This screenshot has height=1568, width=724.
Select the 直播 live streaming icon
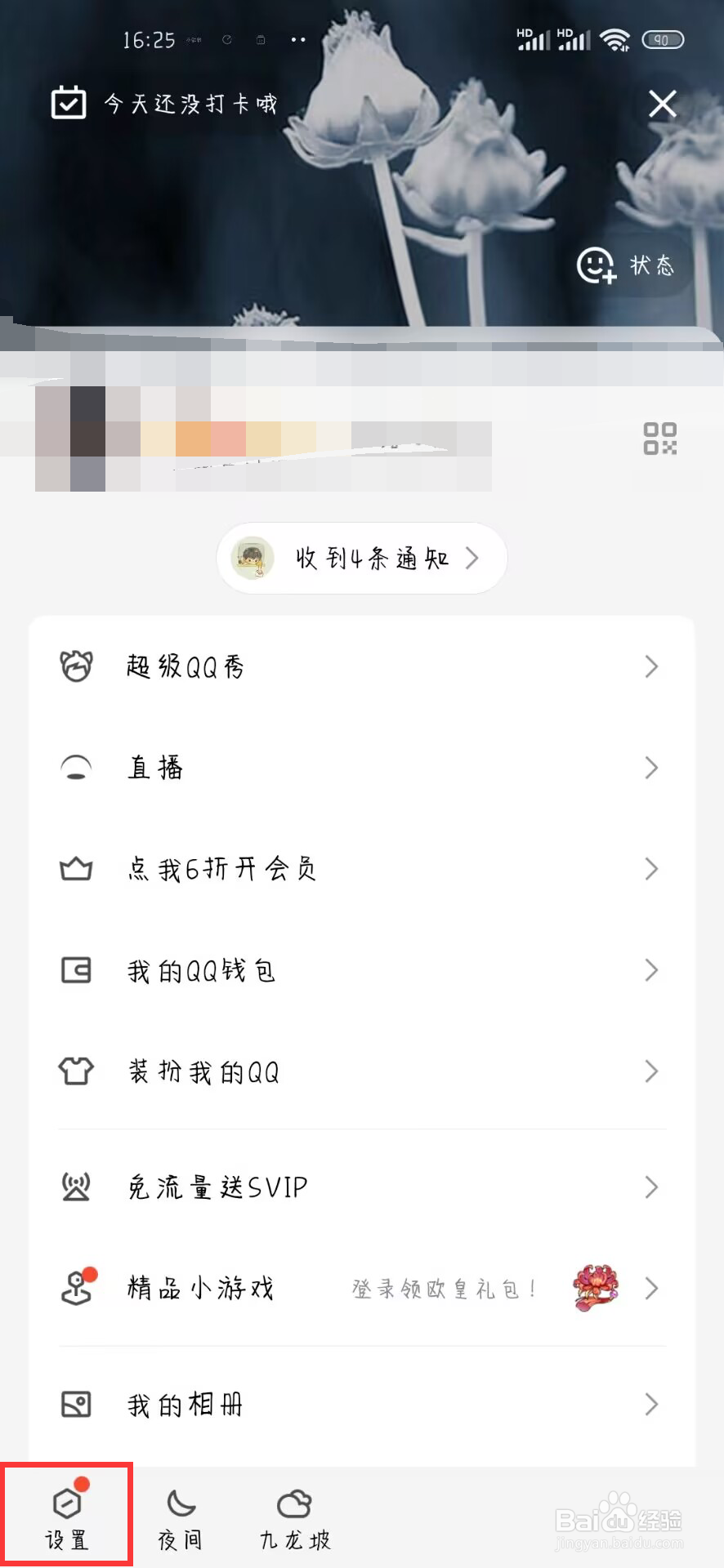tap(75, 767)
